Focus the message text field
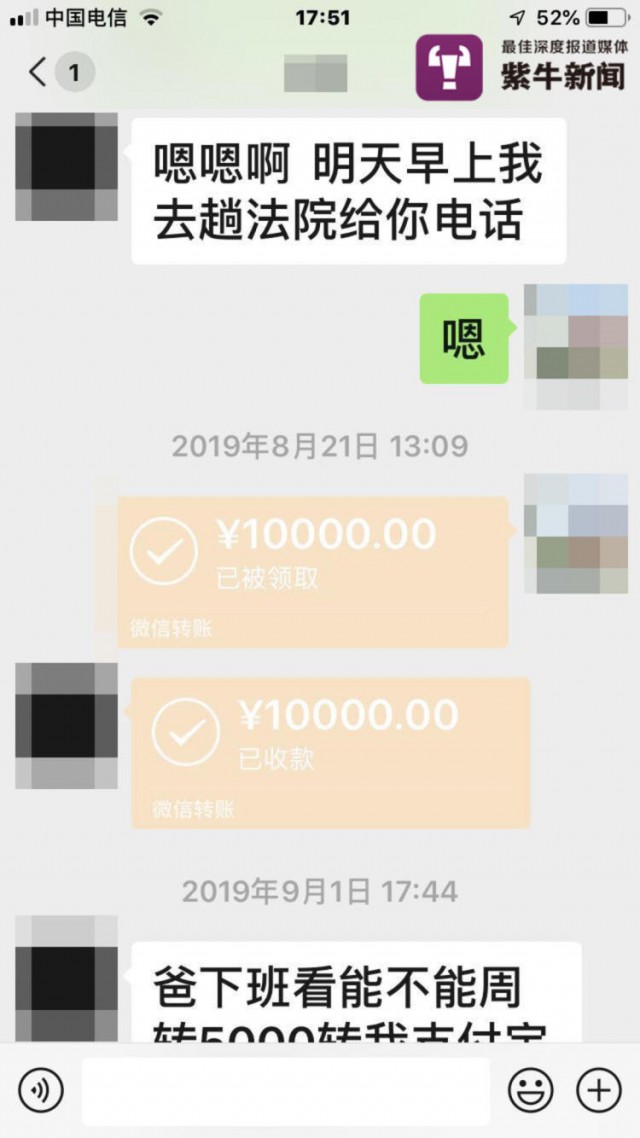Image resolution: width=640 pixels, height=1138 pixels. (286, 1090)
